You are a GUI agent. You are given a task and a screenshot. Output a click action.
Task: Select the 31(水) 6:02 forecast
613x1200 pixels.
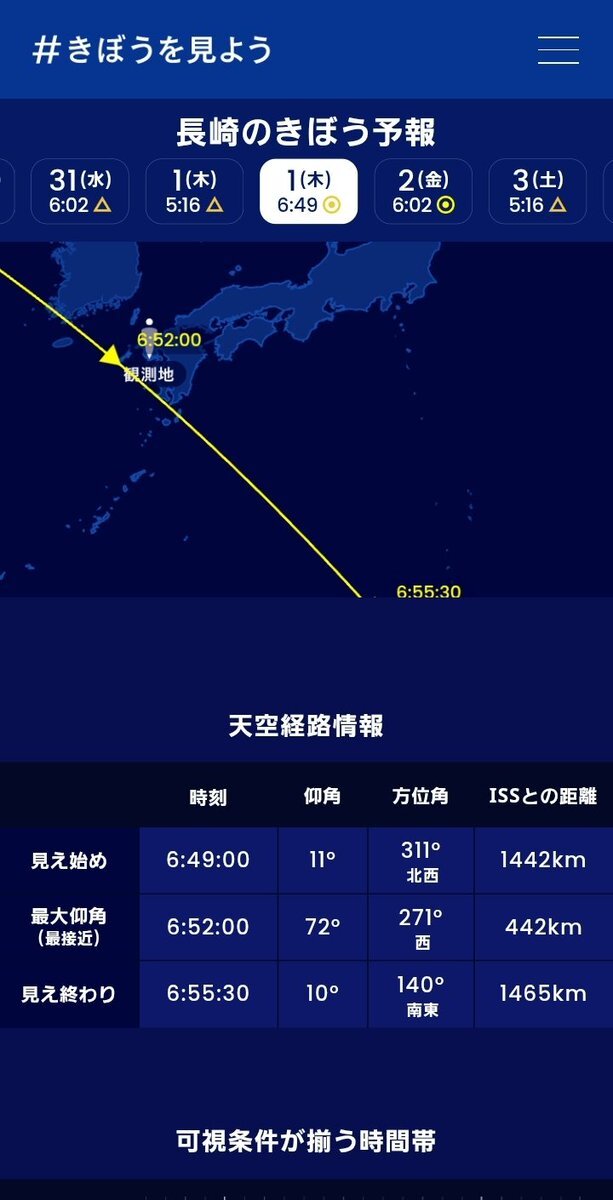click(x=81, y=192)
